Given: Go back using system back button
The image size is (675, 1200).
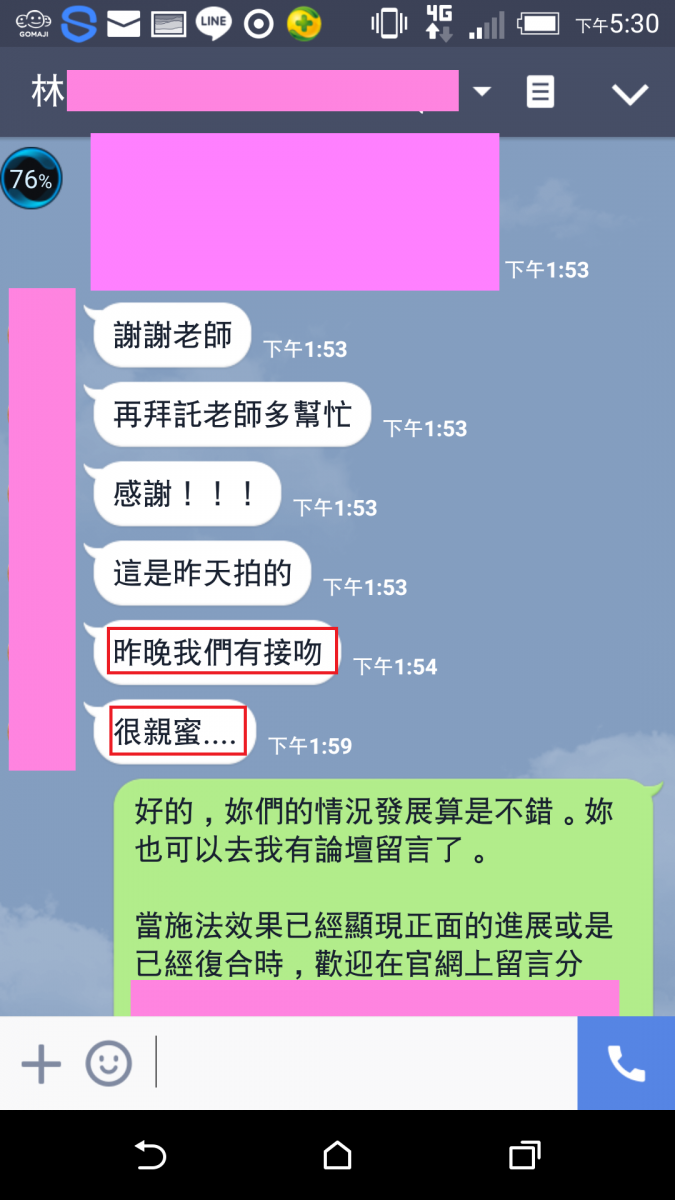Looking at the screenshot, I should click(x=150, y=1156).
